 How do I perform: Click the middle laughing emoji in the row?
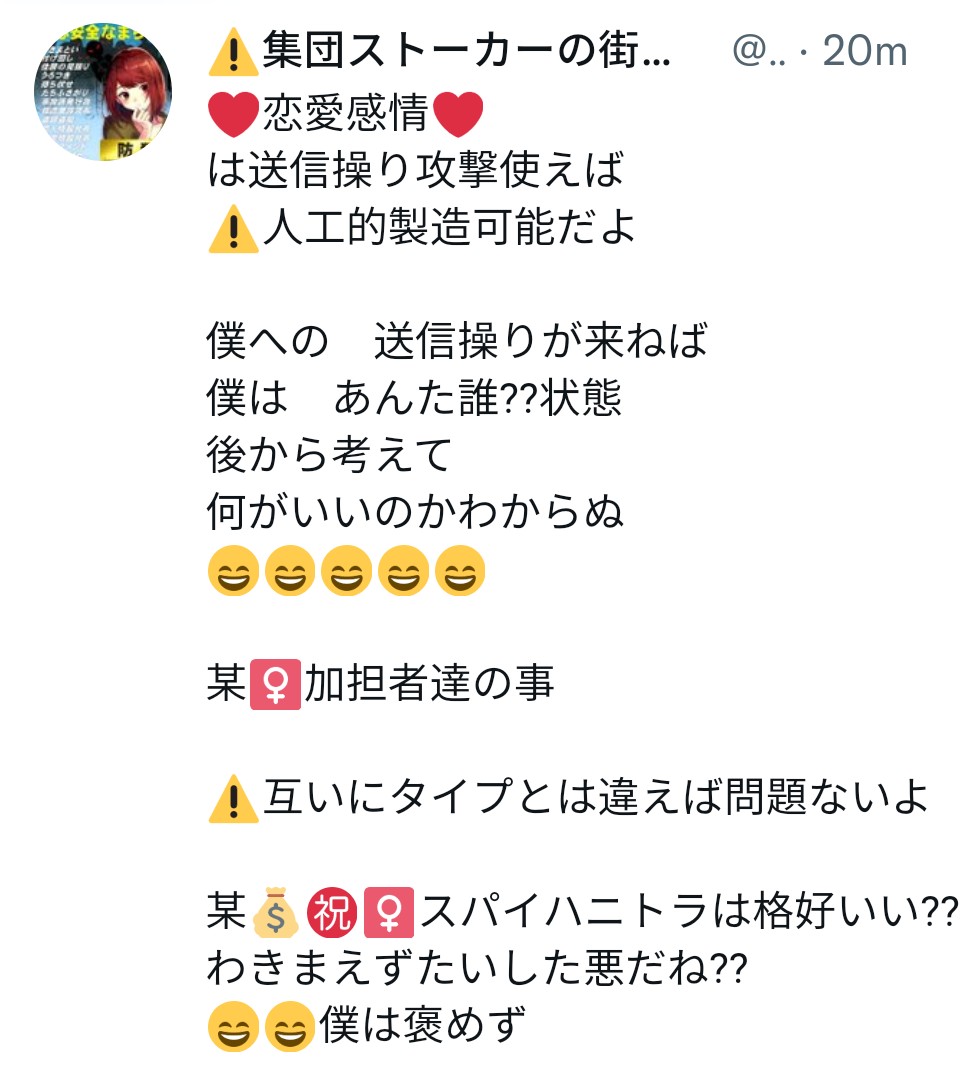347,572
